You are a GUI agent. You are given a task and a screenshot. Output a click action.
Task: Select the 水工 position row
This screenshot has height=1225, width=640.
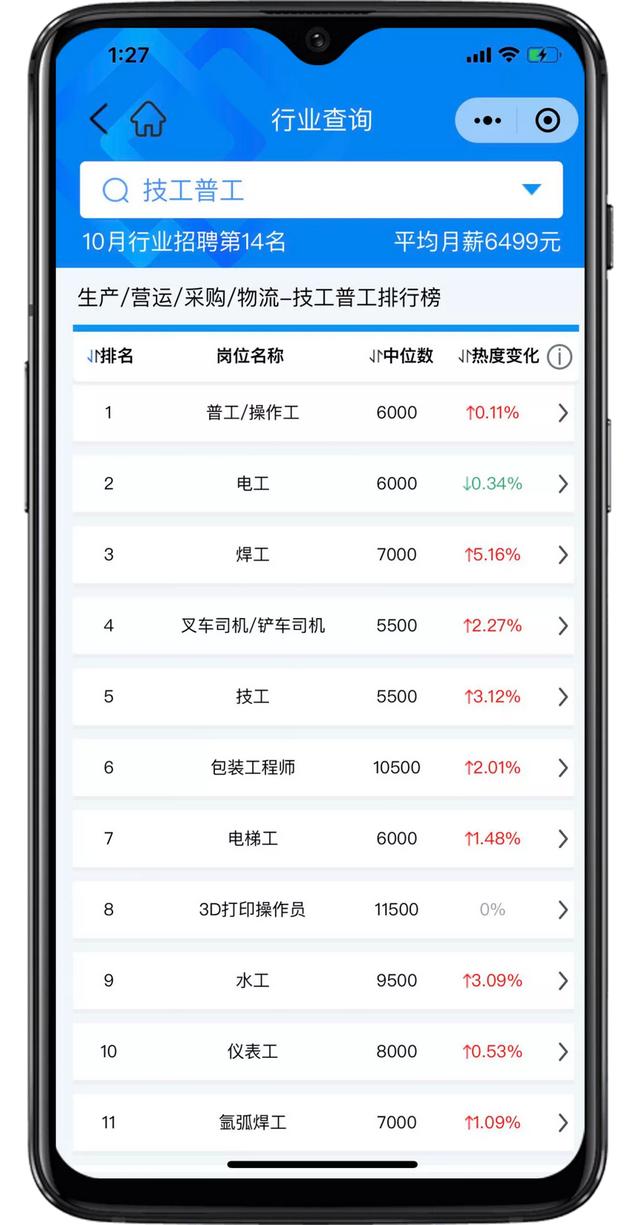(x=322, y=981)
